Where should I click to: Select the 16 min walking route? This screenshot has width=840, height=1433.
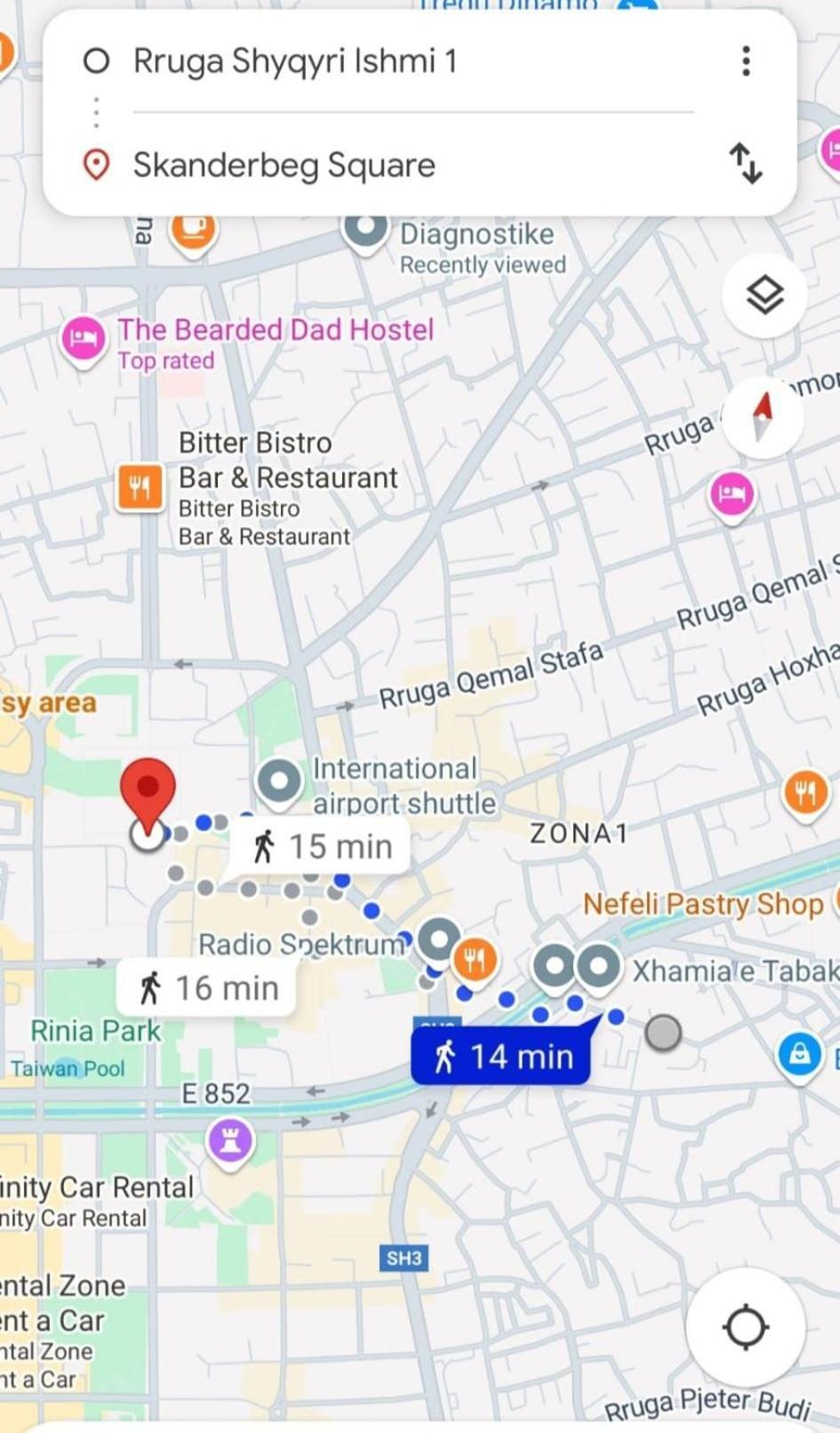pos(208,988)
